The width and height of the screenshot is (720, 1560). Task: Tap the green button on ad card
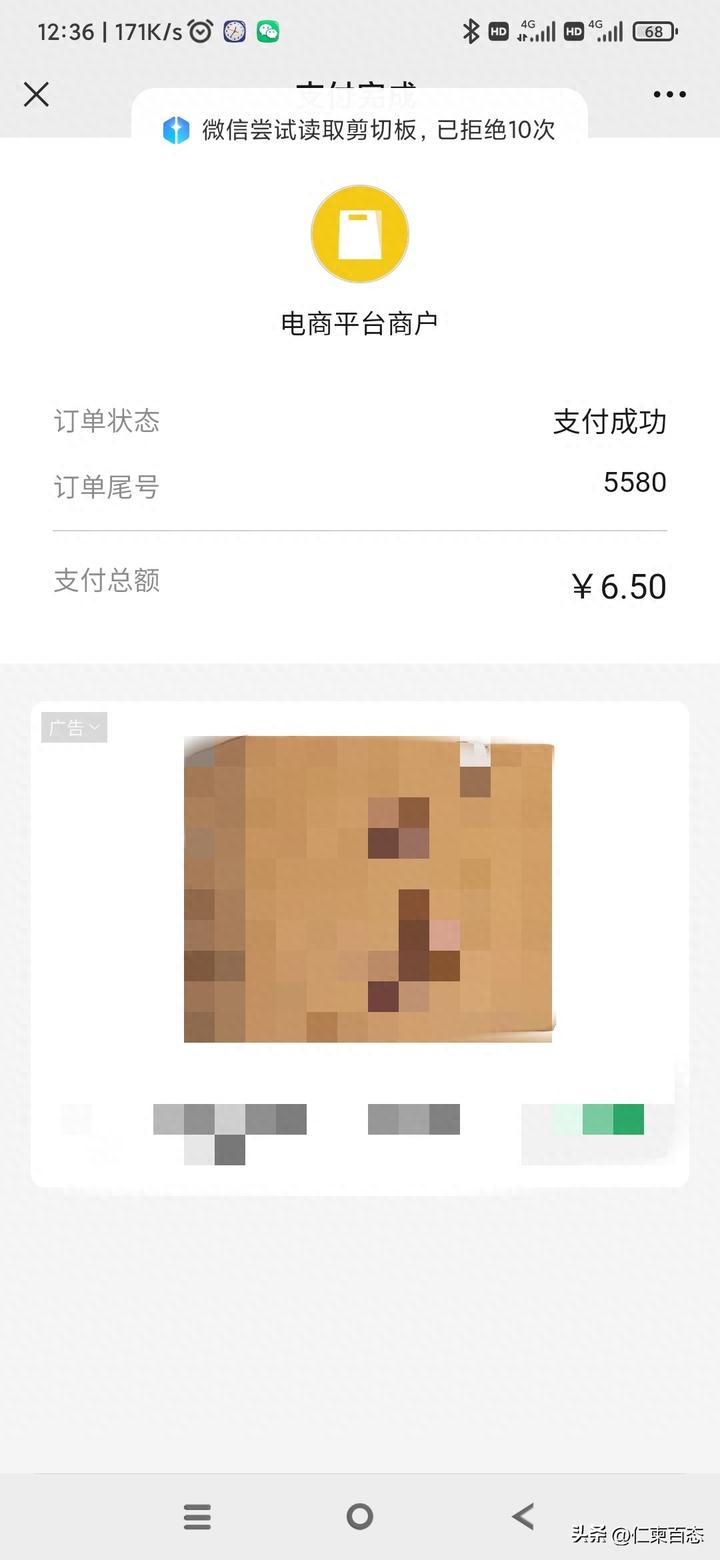pyautogui.click(x=600, y=1120)
